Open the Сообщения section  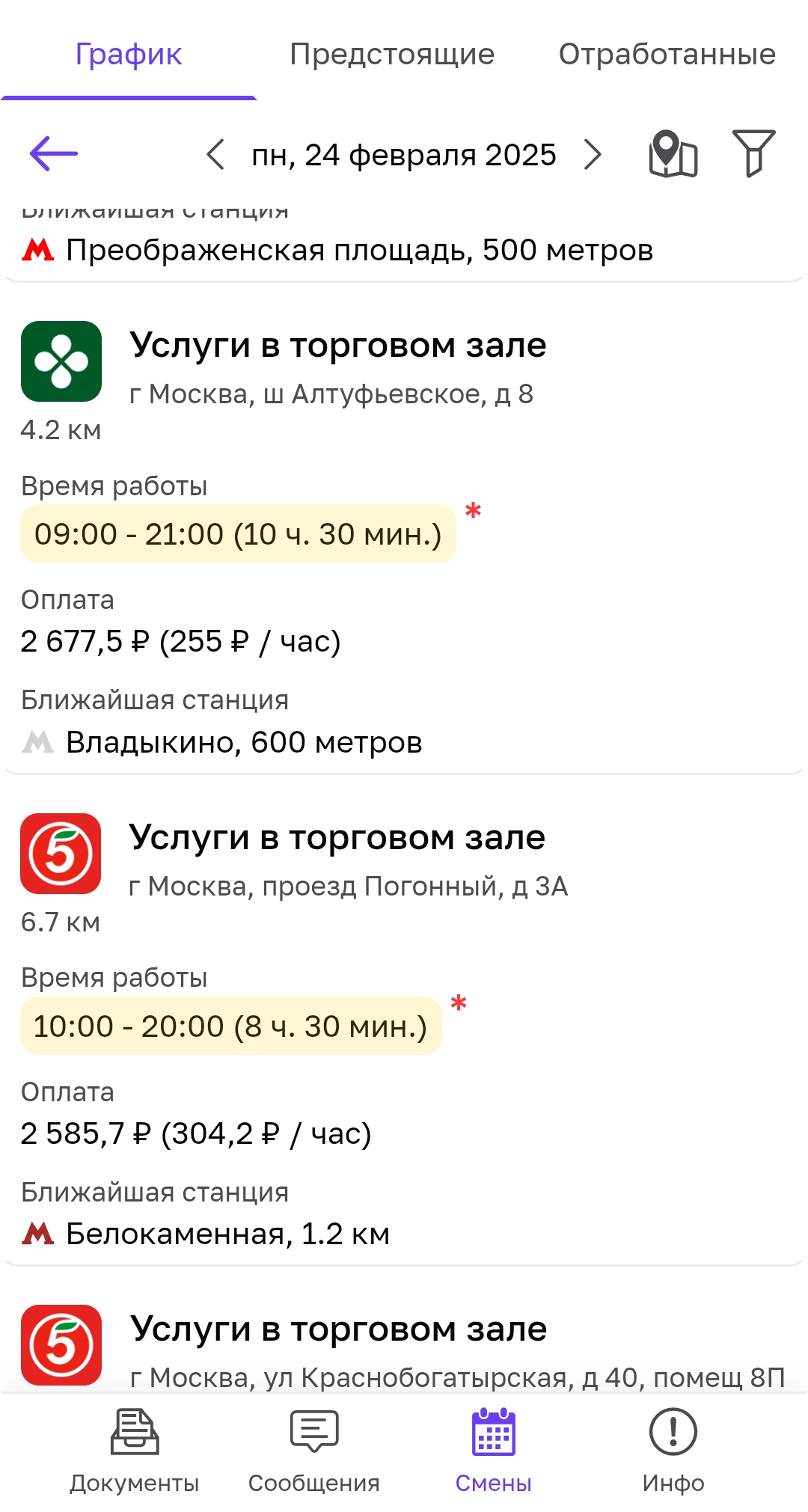[x=314, y=1451]
